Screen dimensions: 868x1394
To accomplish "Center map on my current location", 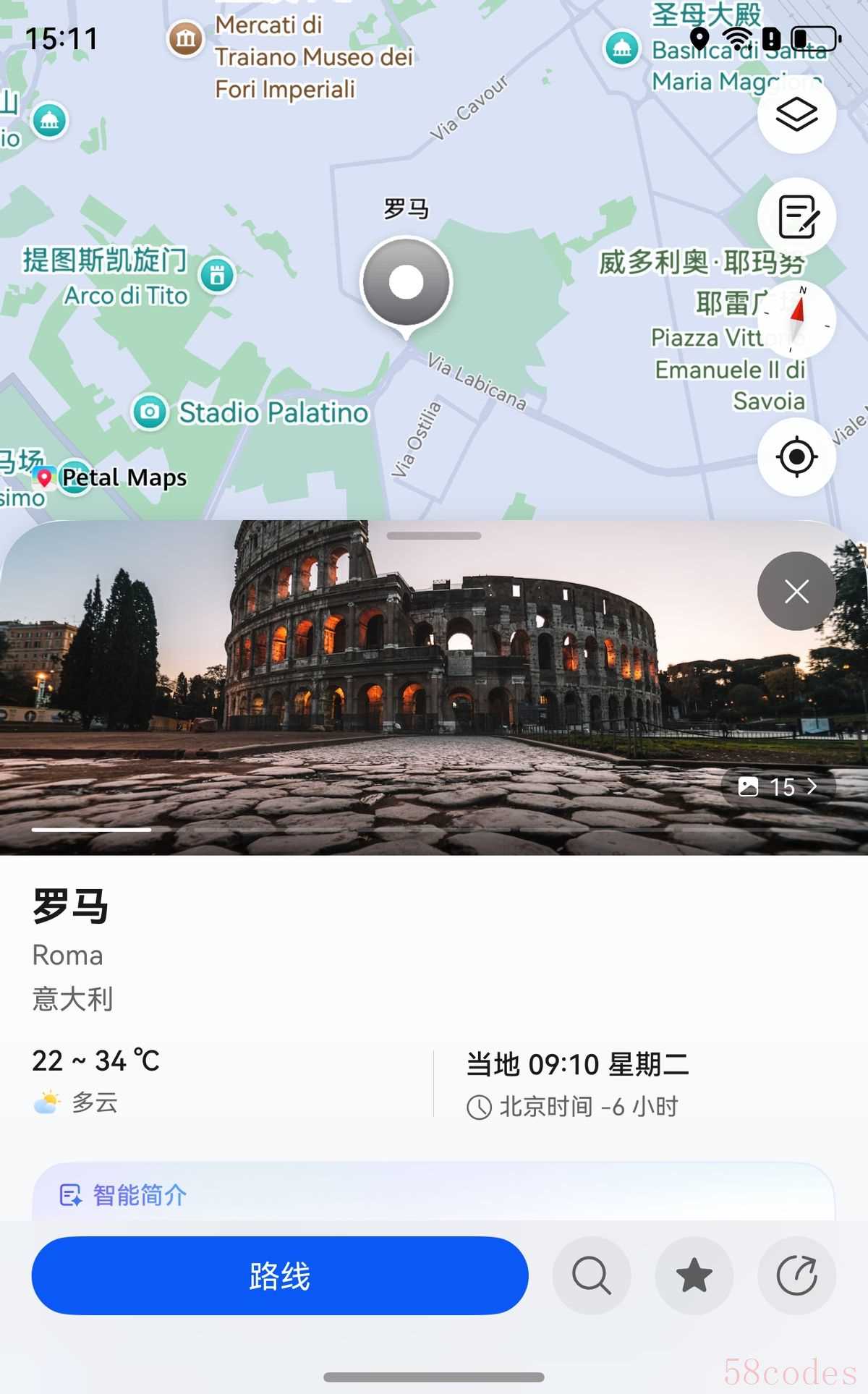I will 796,456.
